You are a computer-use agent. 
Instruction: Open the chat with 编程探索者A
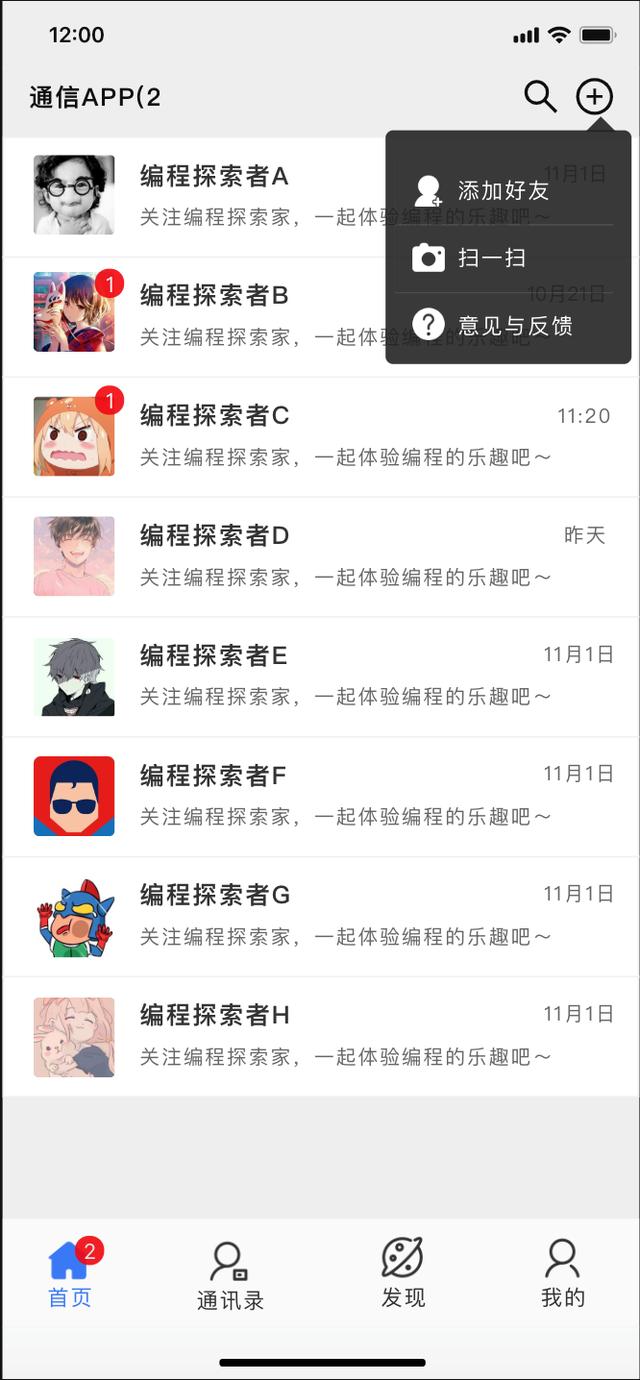[x=320, y=197]
